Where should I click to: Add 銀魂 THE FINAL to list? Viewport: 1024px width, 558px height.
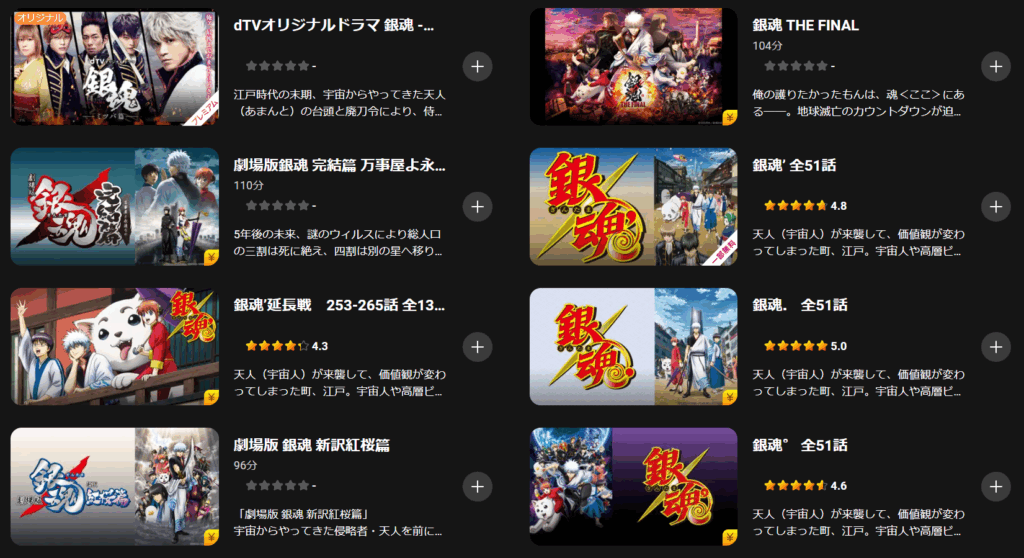995,67
